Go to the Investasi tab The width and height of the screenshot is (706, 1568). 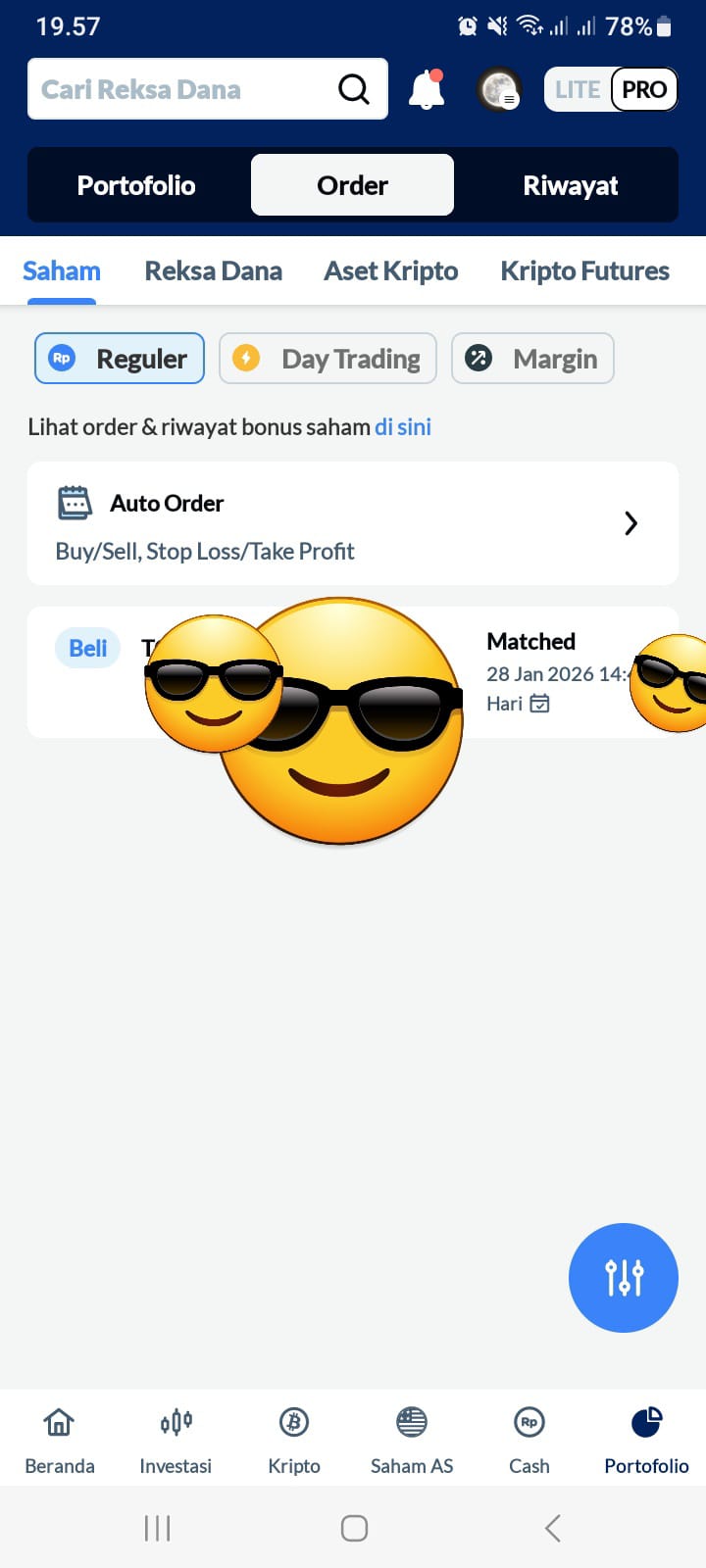176,1438
